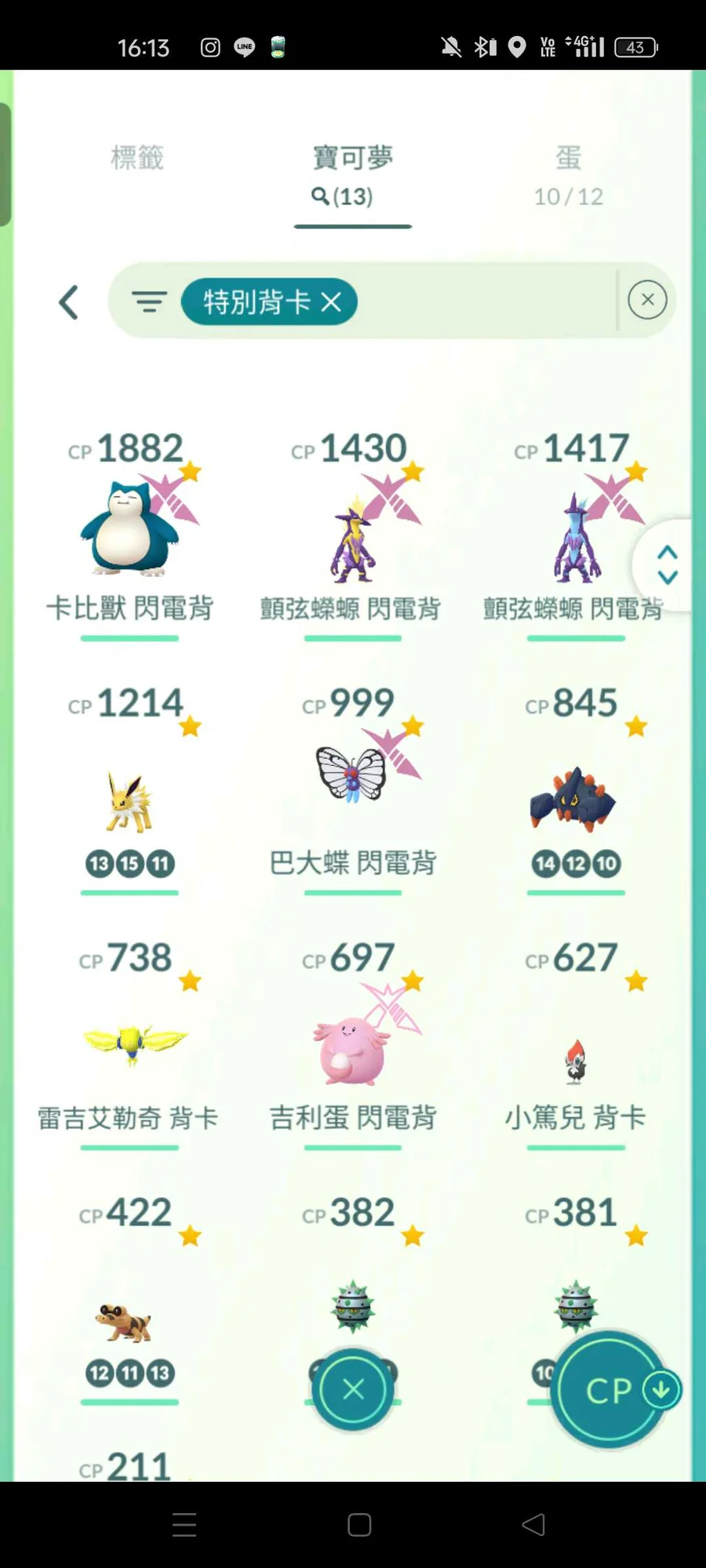Open Butterfree with CP 999
Screen dimensions: 706x1568
click(352, 776)
